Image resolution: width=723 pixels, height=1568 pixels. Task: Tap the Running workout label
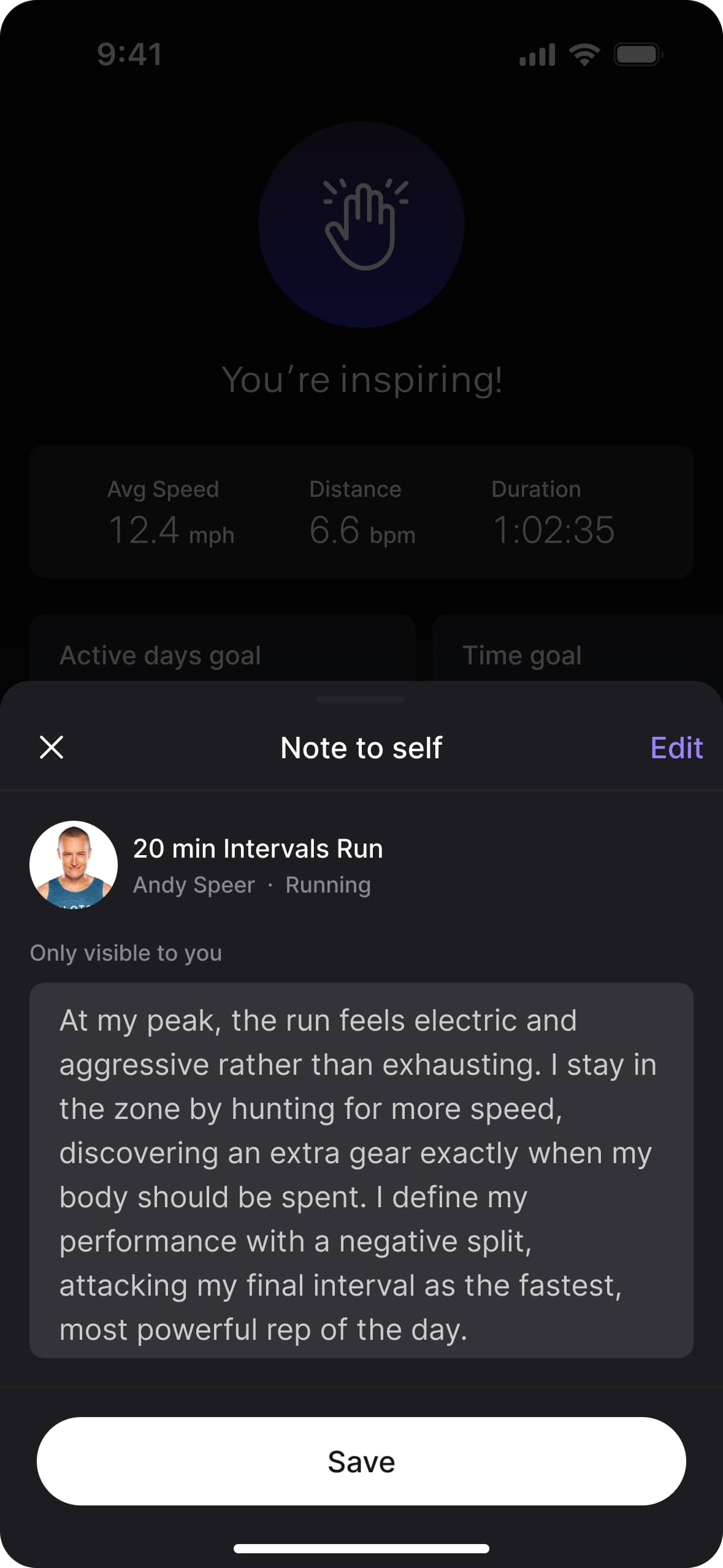(327, 884)
